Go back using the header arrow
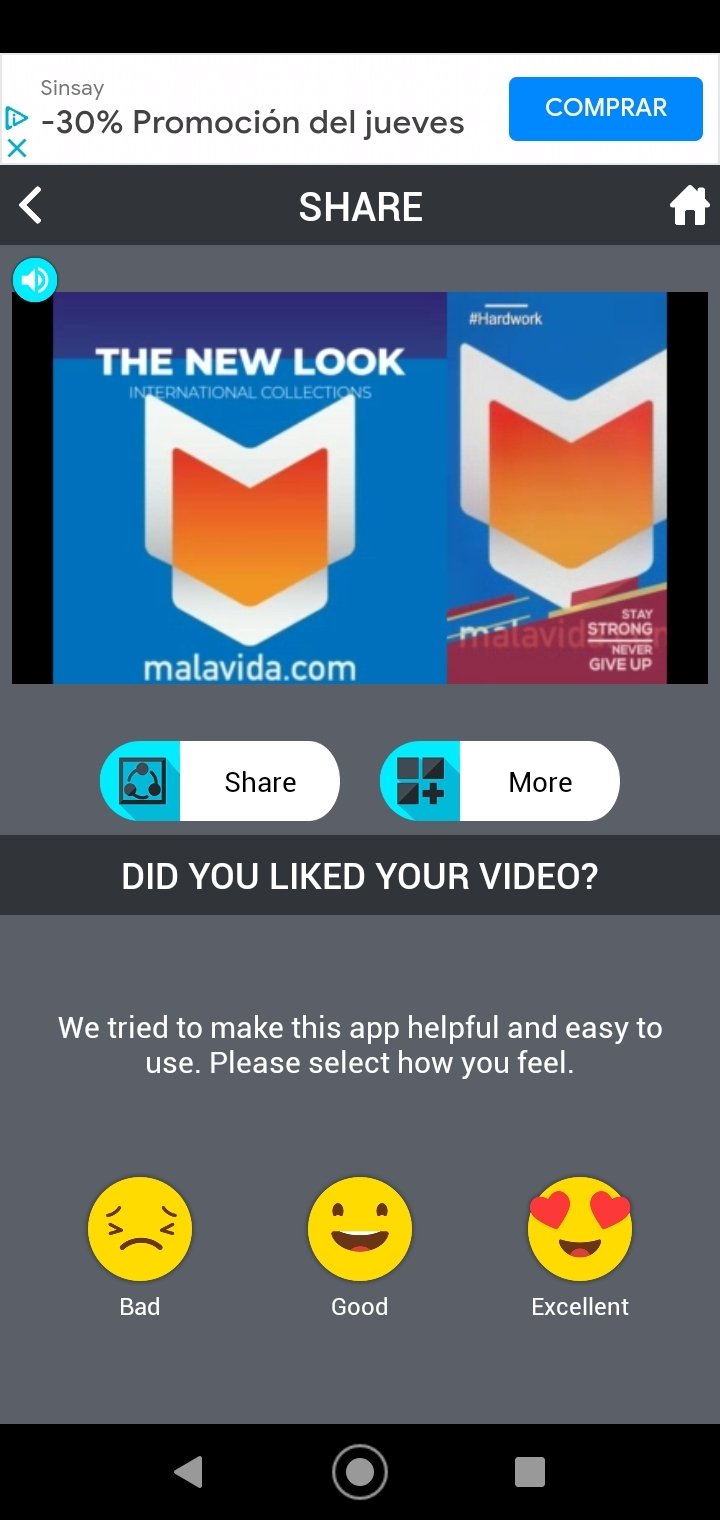Viewport: 720px width, 1520px height. click(x=31, y=206)
